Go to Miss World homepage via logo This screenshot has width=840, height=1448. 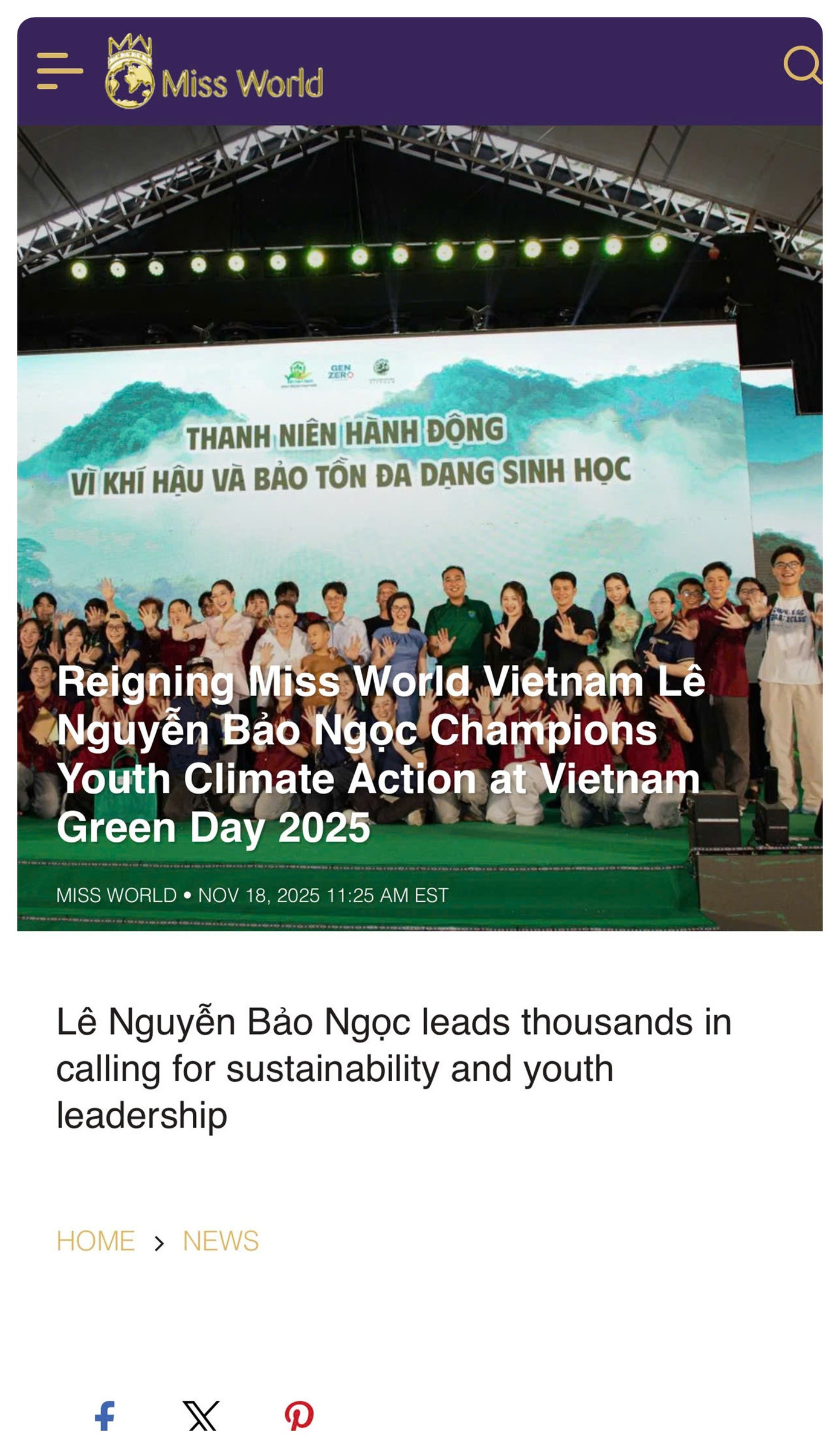215,73
